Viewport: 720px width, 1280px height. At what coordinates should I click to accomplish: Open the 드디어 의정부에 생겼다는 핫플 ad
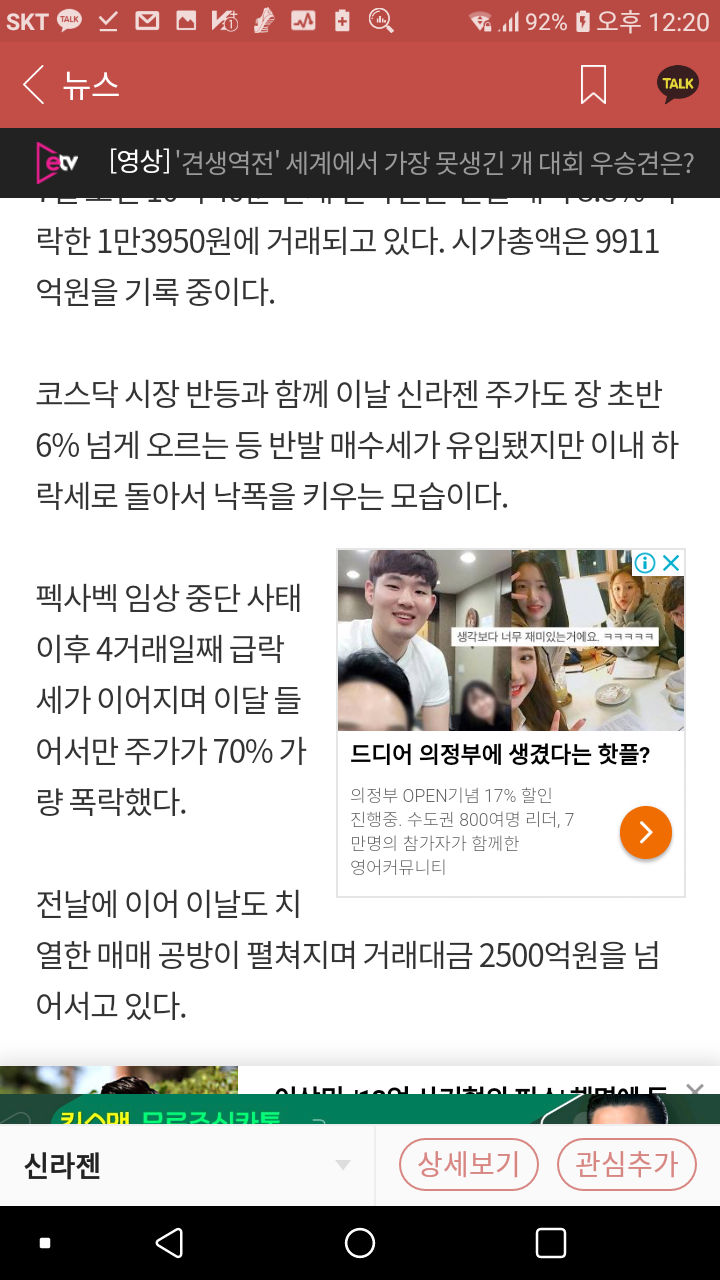tap(500, 755)
